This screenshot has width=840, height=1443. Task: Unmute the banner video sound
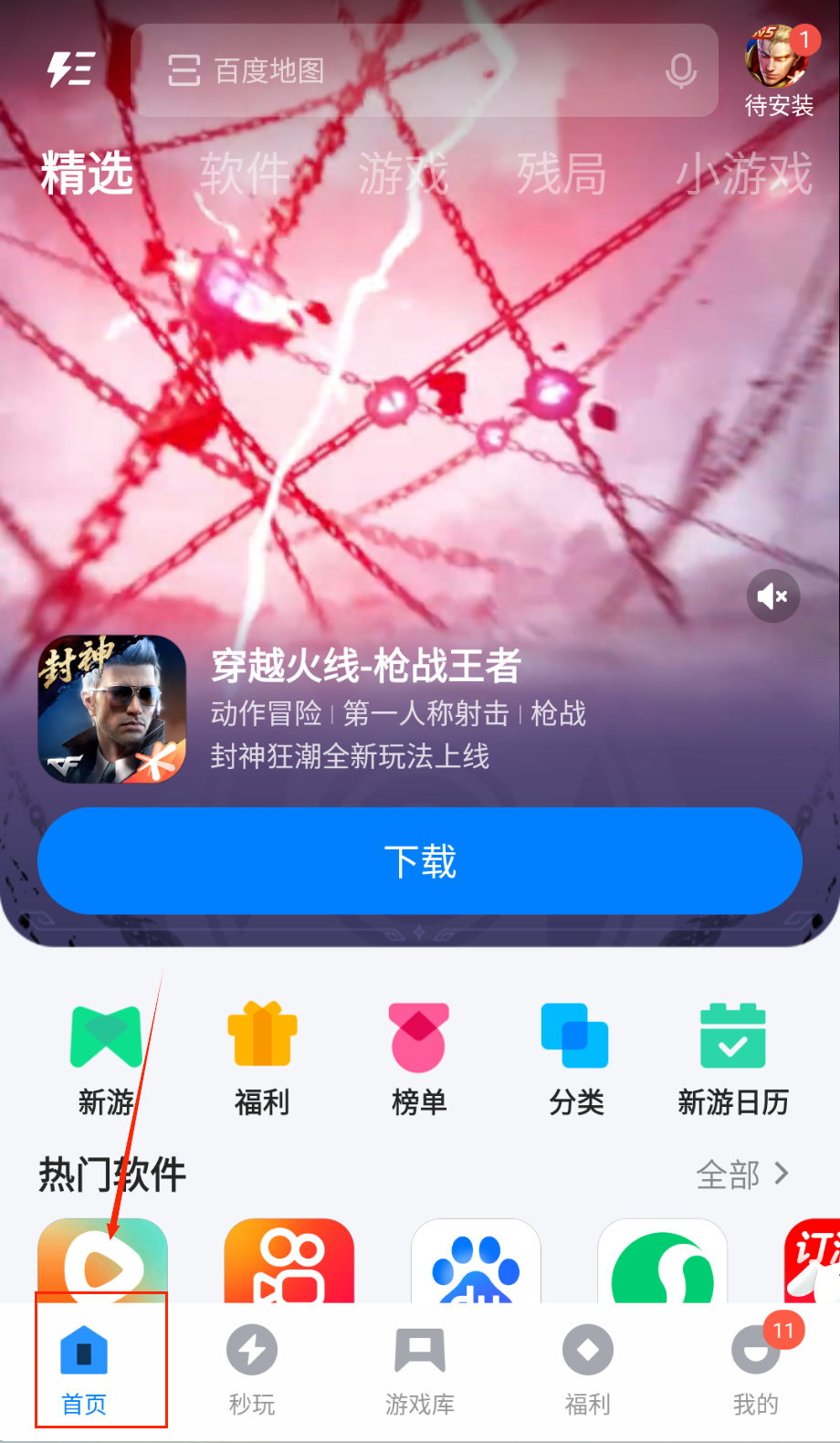(x=772, y=596)
